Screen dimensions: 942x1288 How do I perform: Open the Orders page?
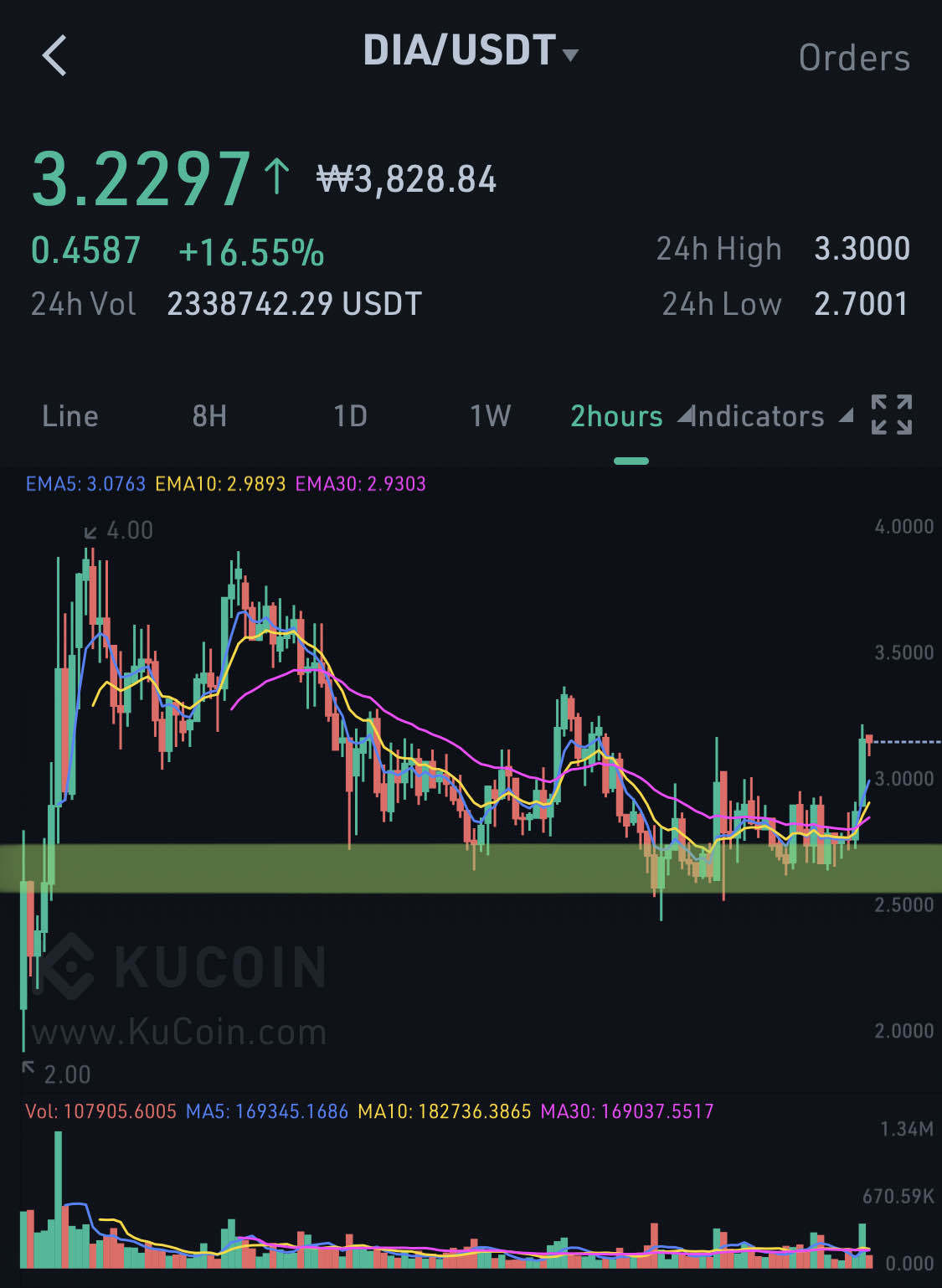(x=853, y=58)
